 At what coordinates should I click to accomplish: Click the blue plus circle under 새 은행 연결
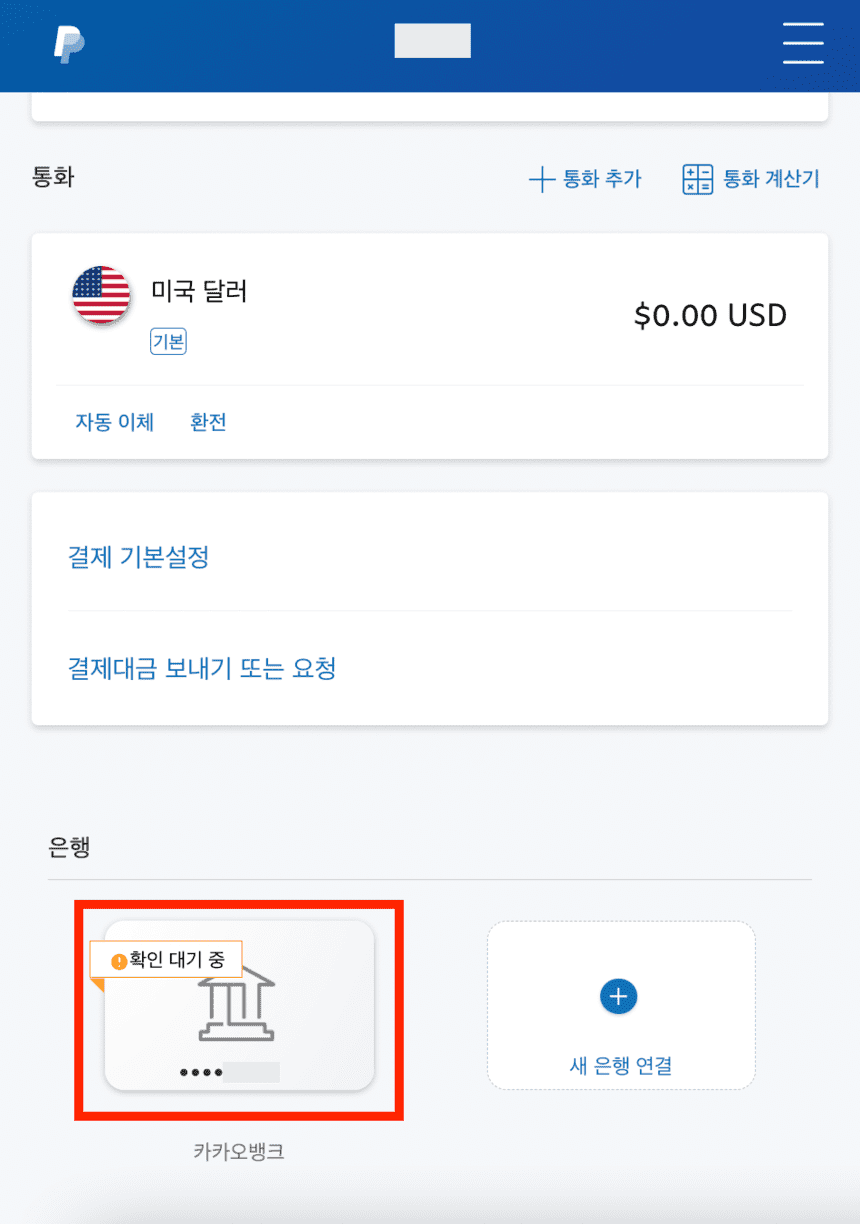click(619, 996)
